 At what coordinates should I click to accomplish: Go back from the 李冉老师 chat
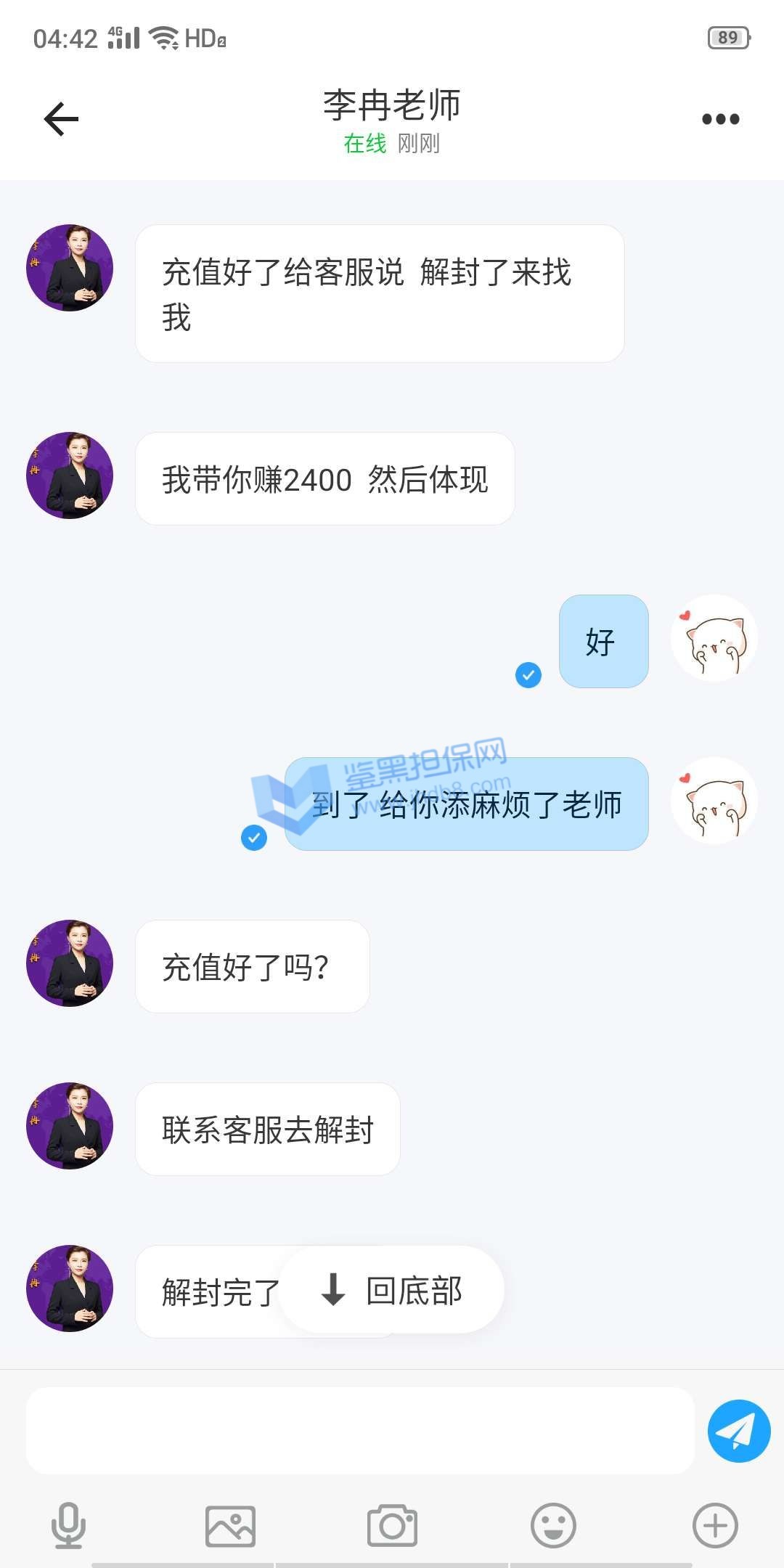(61, 119)
